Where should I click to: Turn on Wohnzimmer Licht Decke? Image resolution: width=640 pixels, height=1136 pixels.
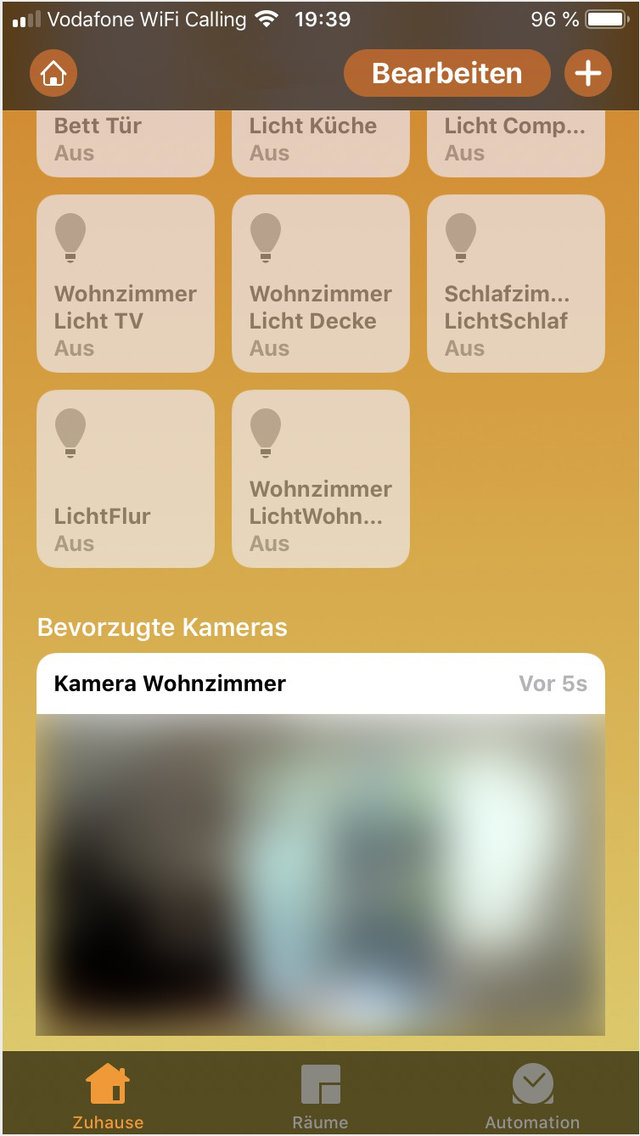(x=320, y=283)
